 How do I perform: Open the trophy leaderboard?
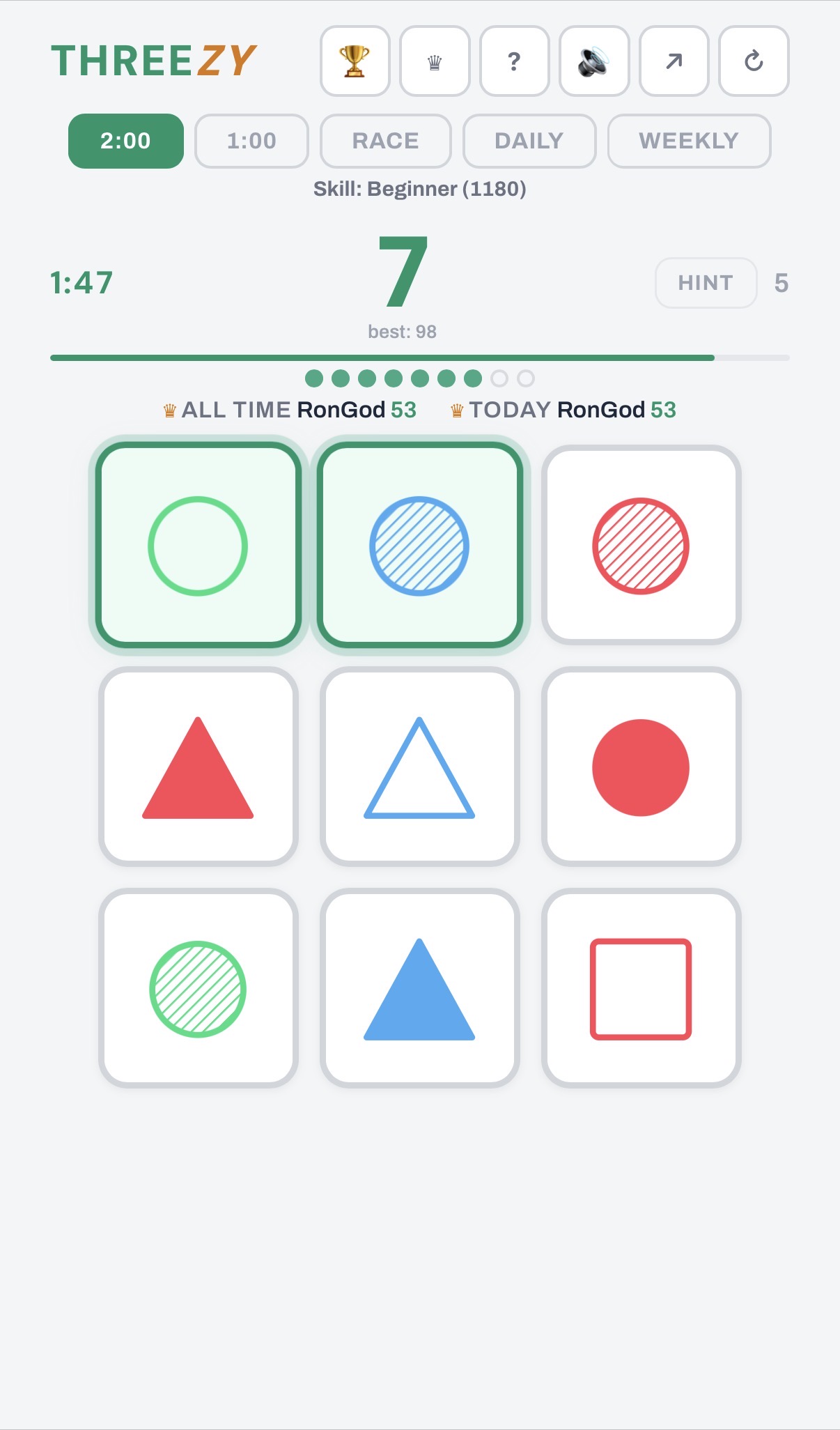(x=355, y=61)
